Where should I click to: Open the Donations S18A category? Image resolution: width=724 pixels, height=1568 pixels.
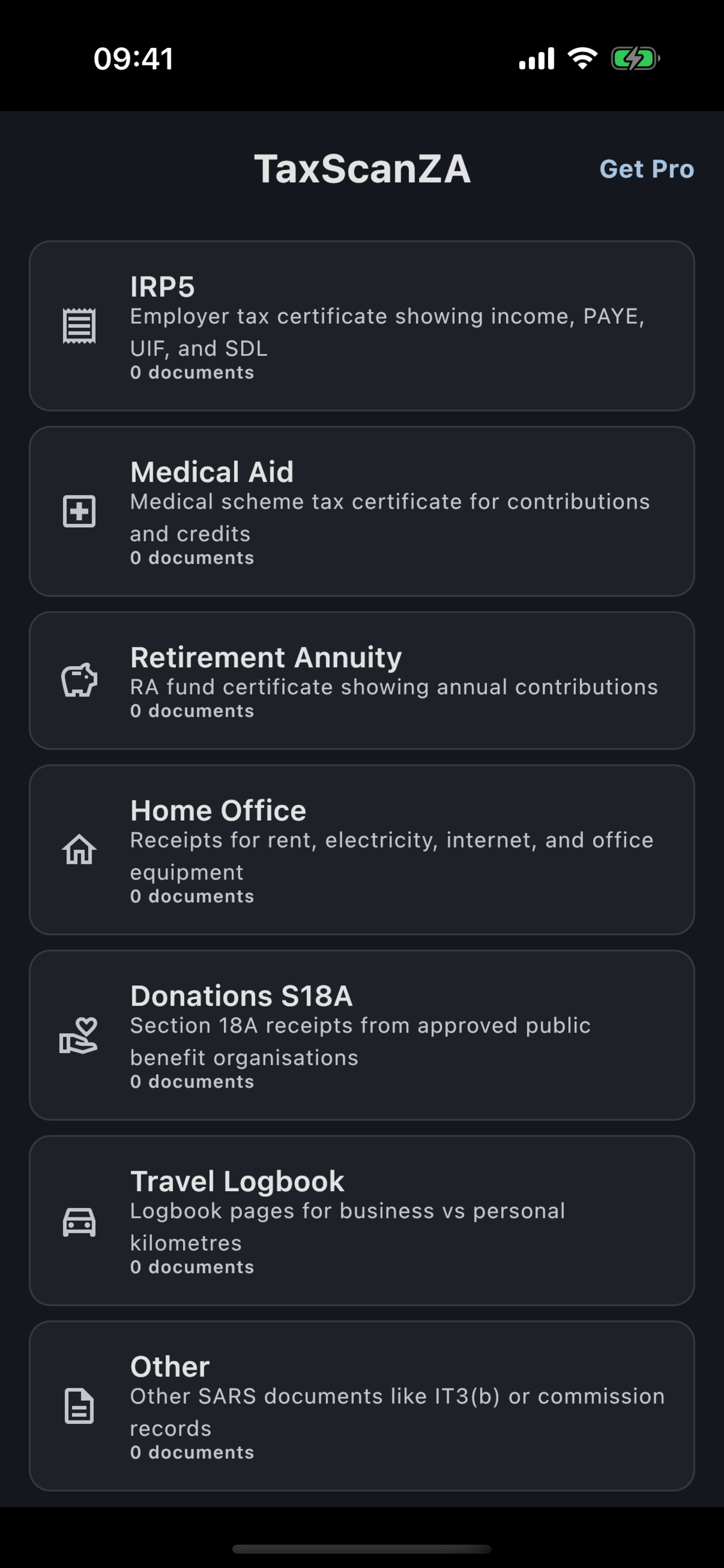[362, 1035]
